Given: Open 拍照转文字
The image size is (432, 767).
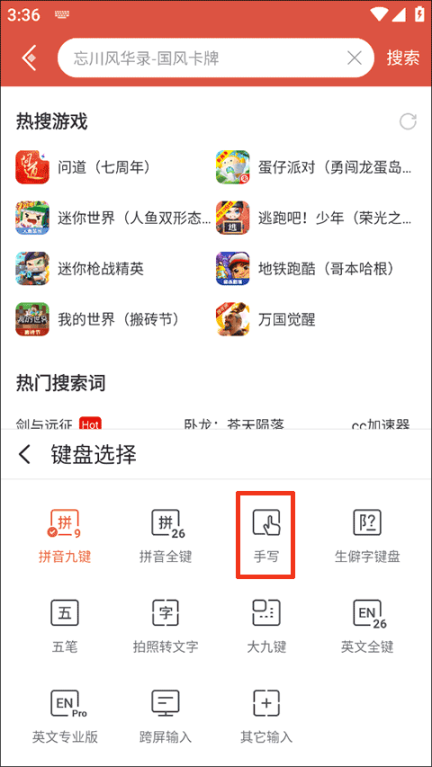Looking at the screenshot, I should click(165, 626).
